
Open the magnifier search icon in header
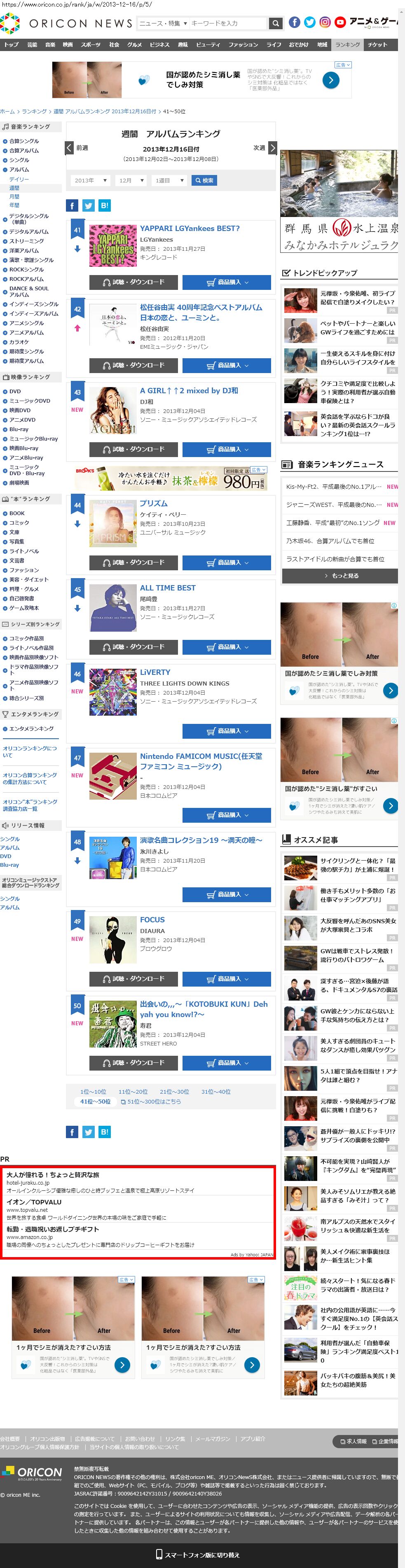[276, 23]
